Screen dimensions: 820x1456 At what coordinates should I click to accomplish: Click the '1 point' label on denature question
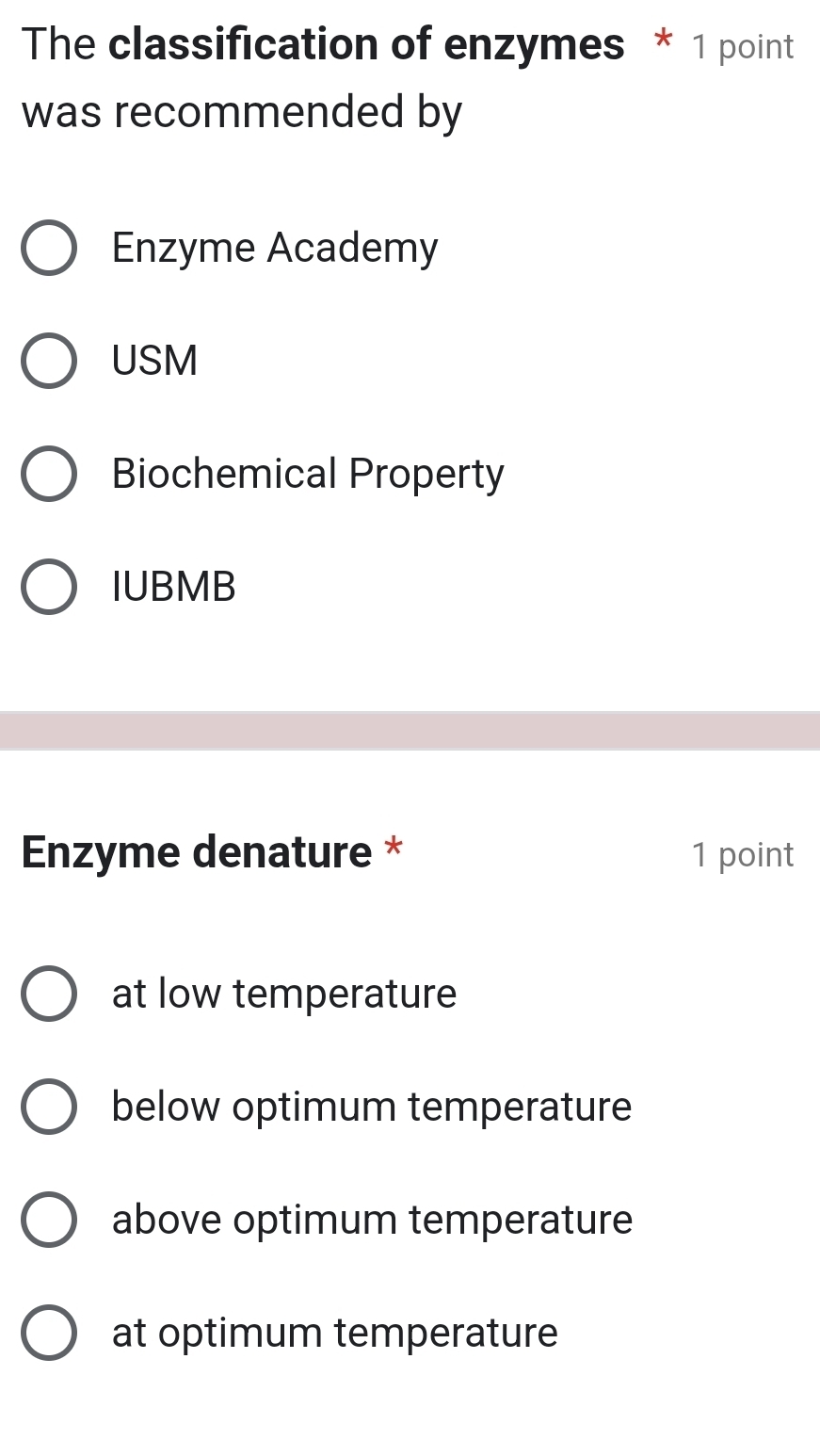(743, 854)
